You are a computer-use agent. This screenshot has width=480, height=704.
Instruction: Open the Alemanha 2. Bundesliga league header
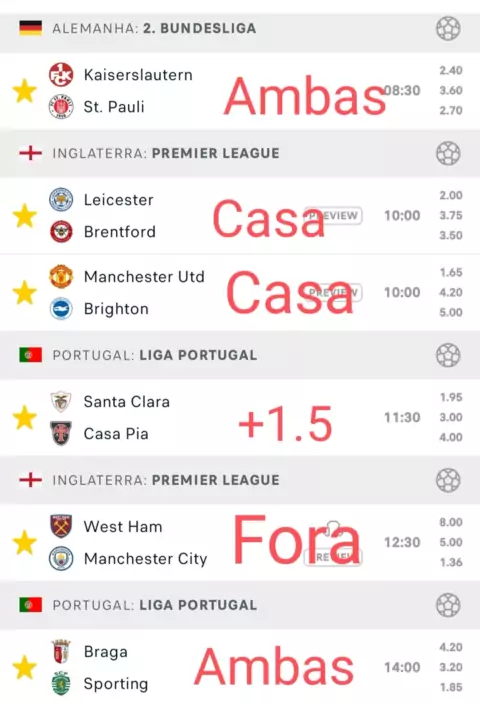coord(240,28)
